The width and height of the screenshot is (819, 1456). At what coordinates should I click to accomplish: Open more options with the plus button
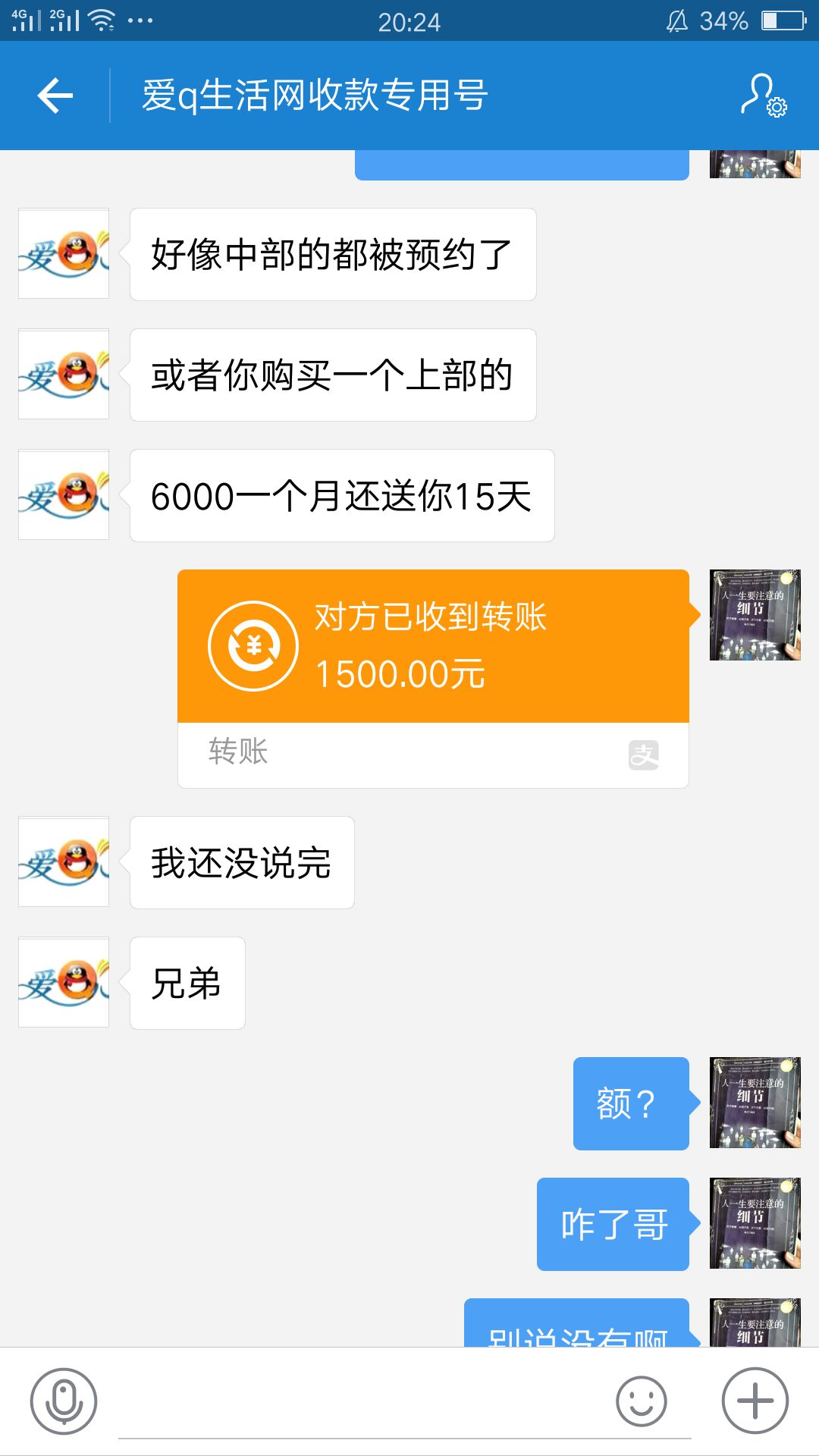pyautogui.click(x=755, y=1401)
